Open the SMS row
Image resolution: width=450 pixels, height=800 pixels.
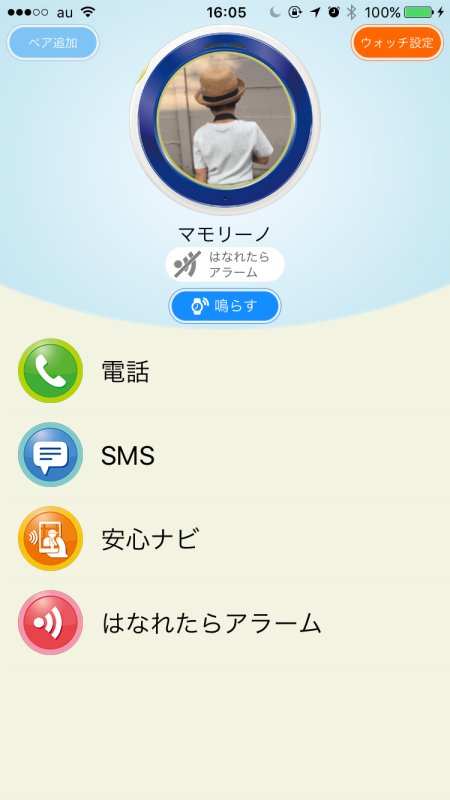(225, 456)
